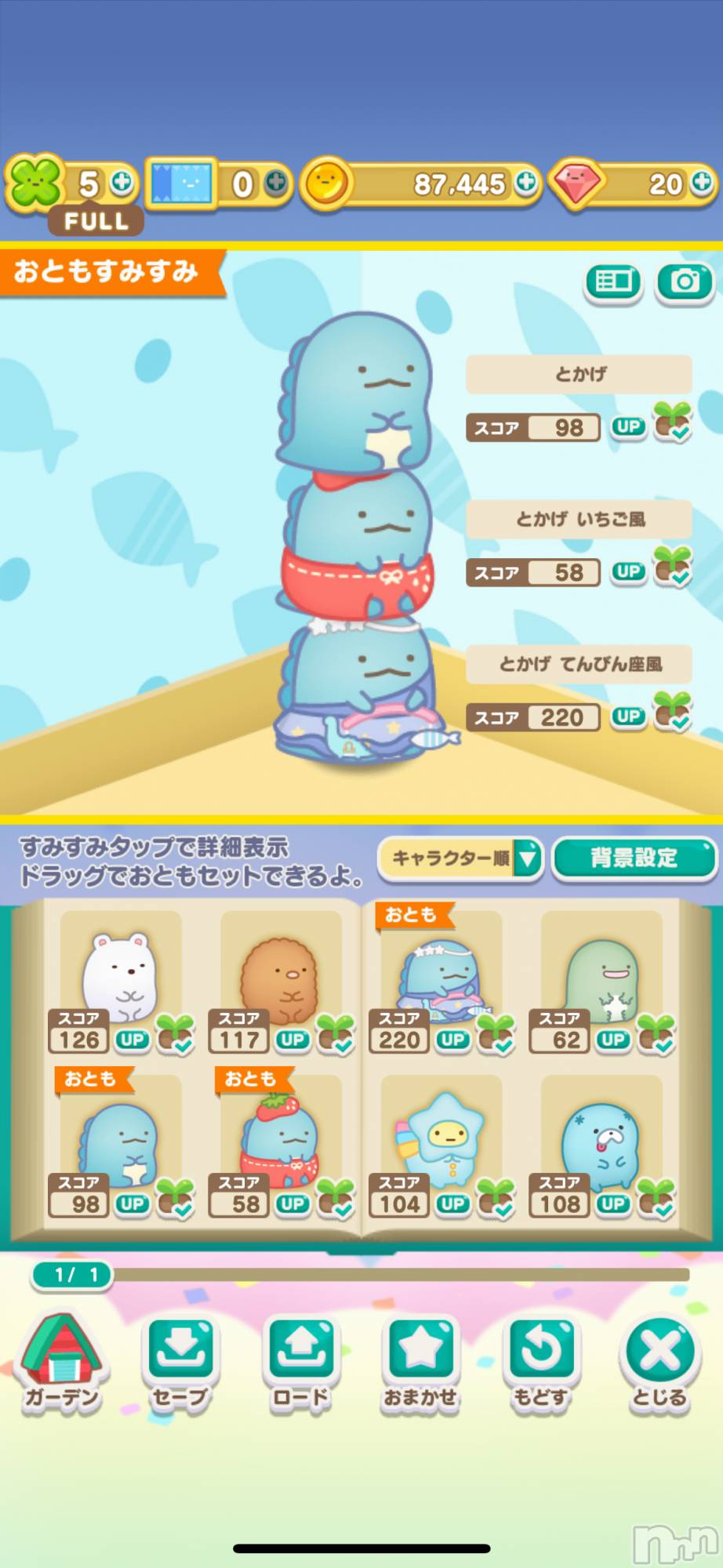Open キャラクター順 sort dropdown
This screenshot has height=1568, width=723.
click(x=460, y=858)
